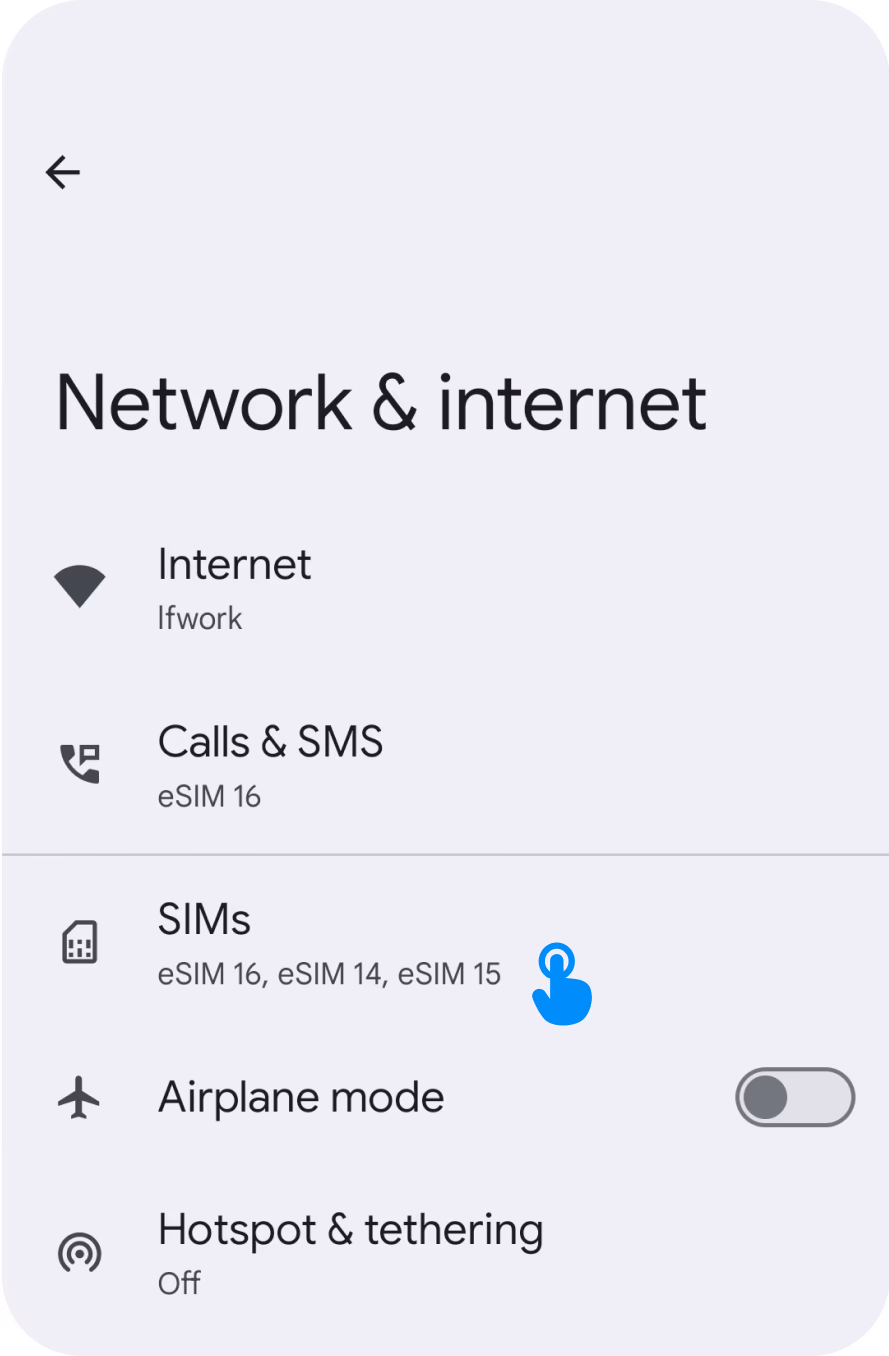Click the eSIM list under SIMs

329,973
